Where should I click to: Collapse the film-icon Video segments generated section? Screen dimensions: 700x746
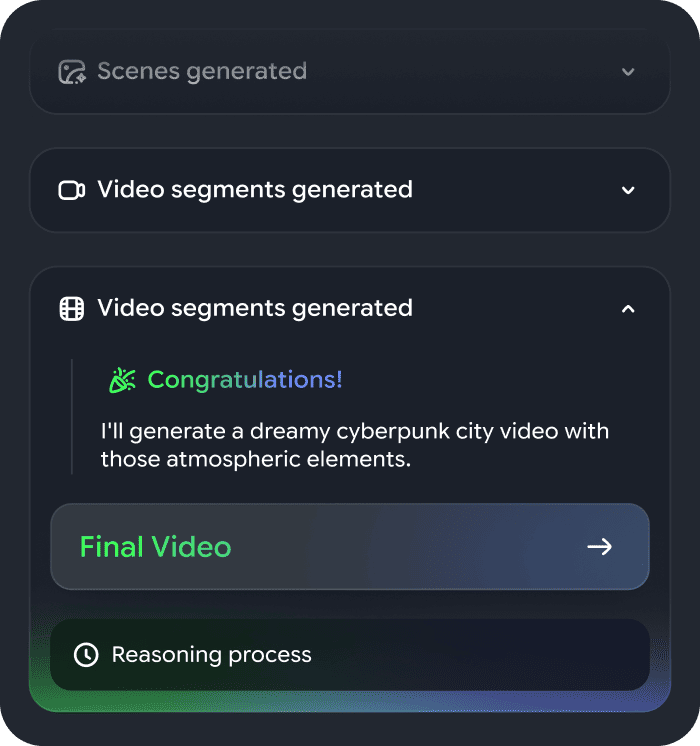click(628, 309)
